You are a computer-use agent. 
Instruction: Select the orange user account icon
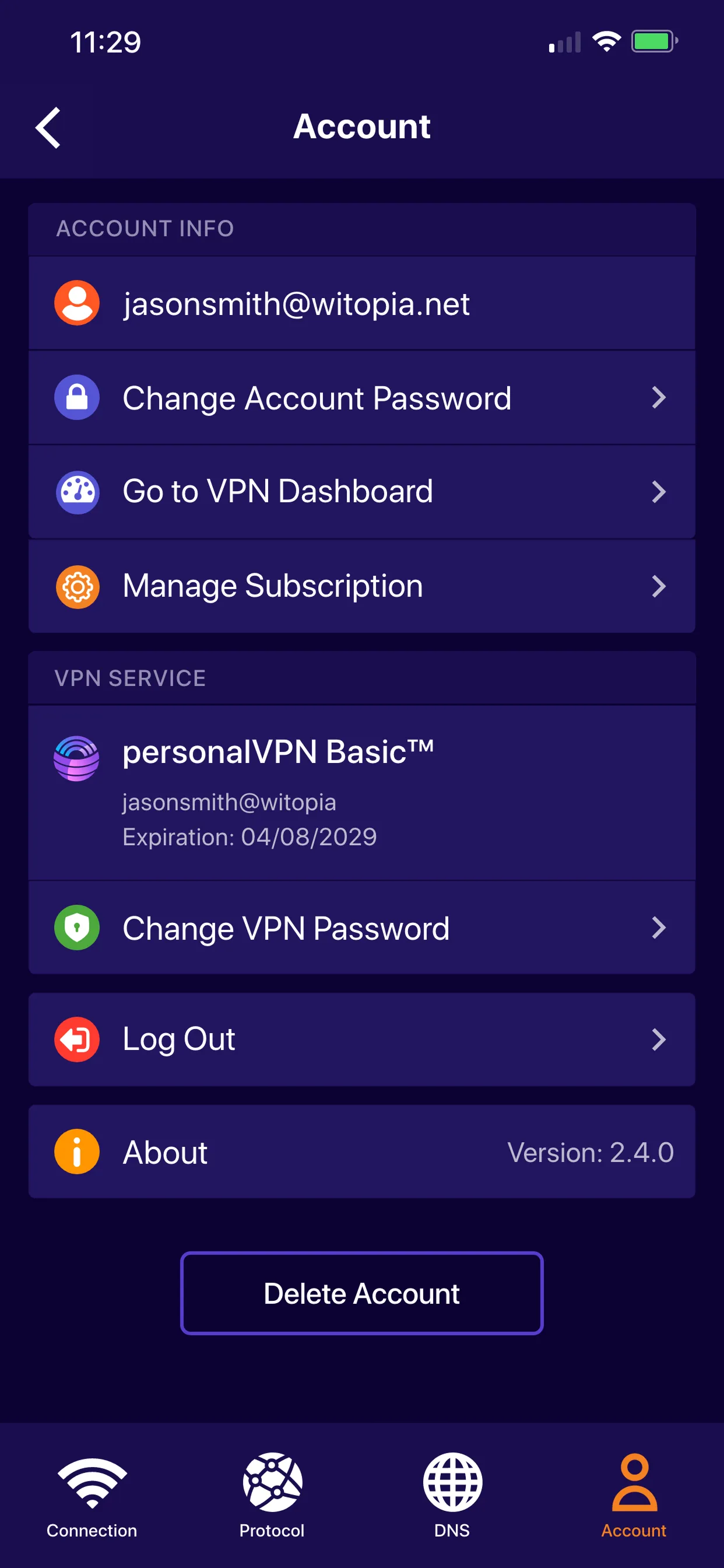click(77, 303)
